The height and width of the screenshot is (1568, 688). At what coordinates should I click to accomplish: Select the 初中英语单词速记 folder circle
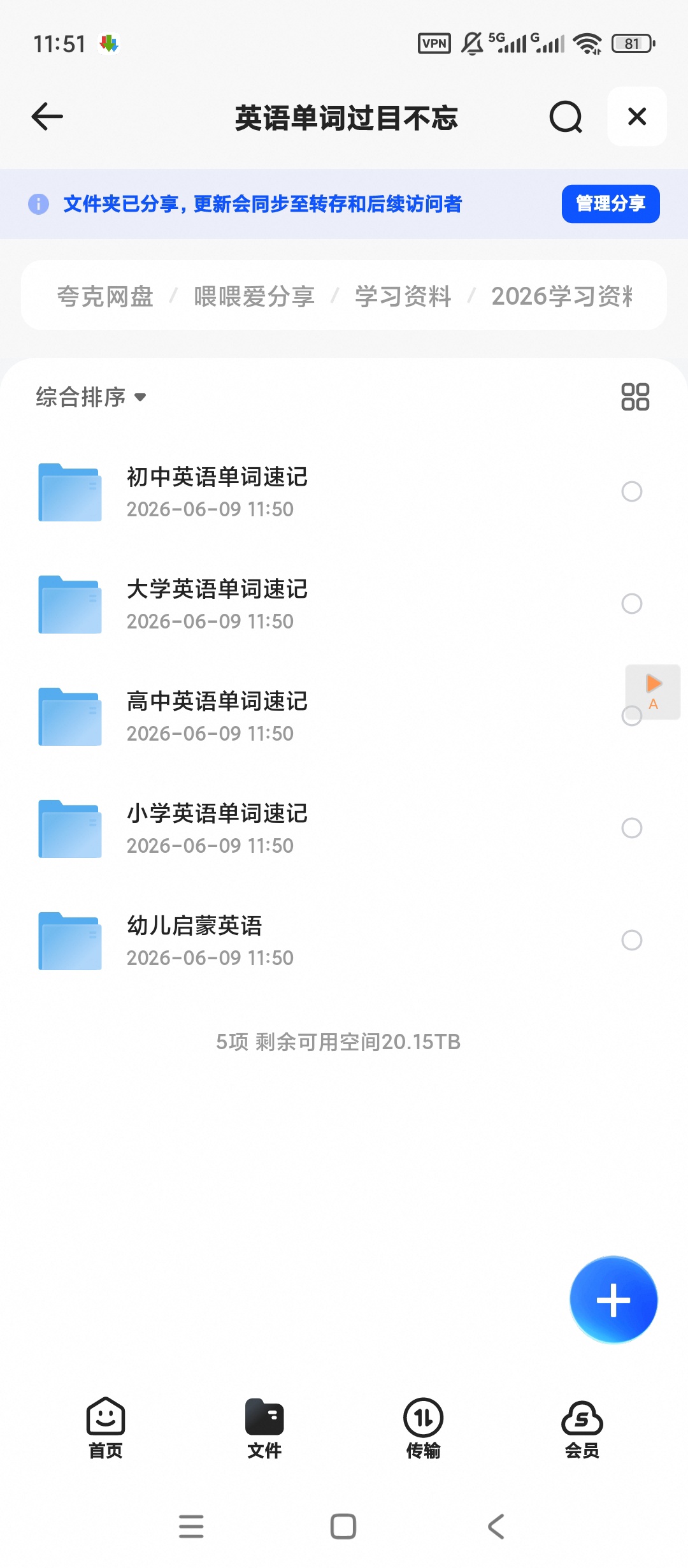[631, 491]
